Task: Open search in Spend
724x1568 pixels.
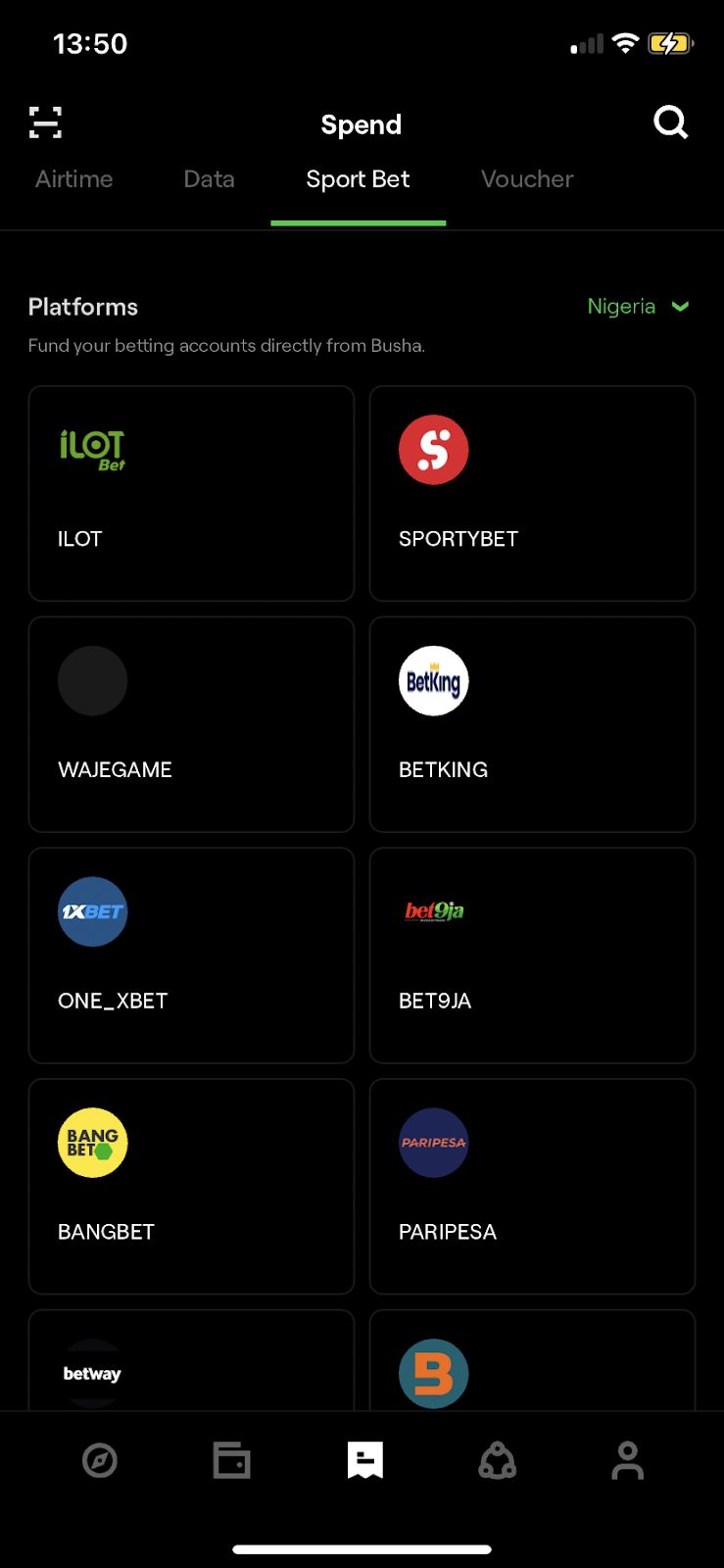Action: coord(670,122)
